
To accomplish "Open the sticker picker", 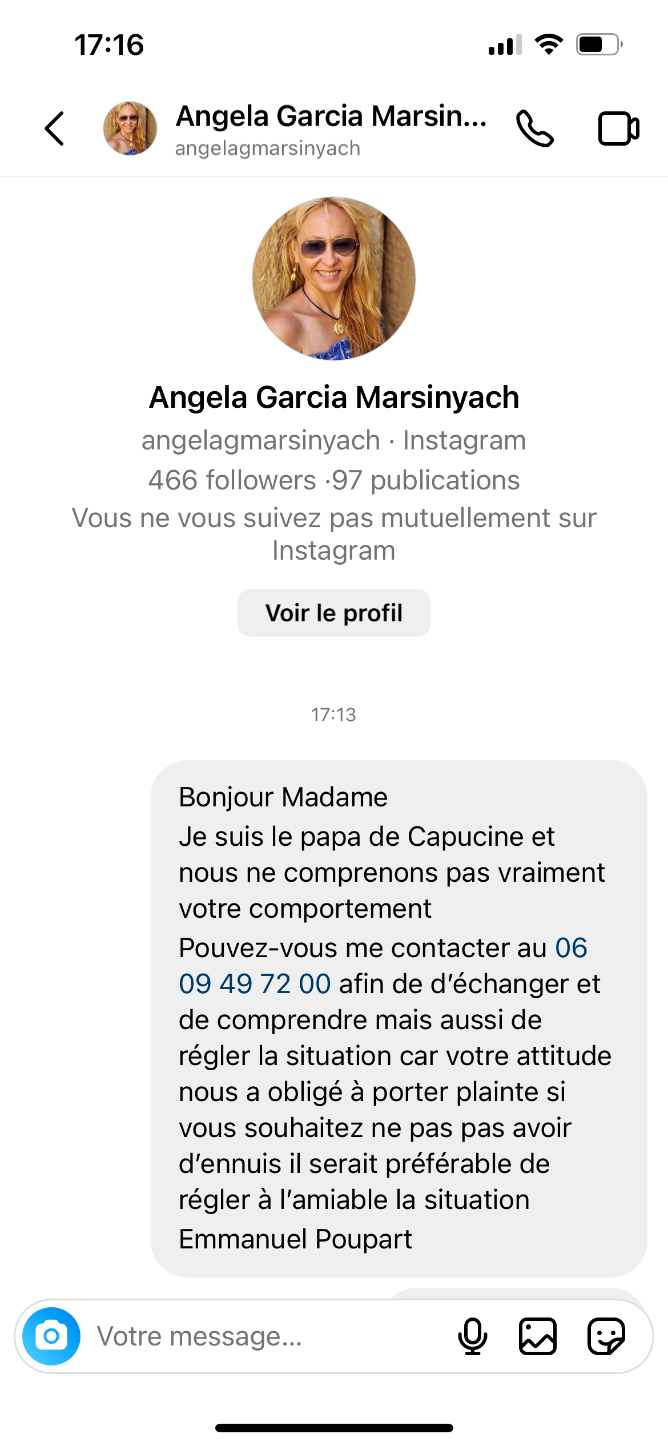I will click(x=606, y=1336).
